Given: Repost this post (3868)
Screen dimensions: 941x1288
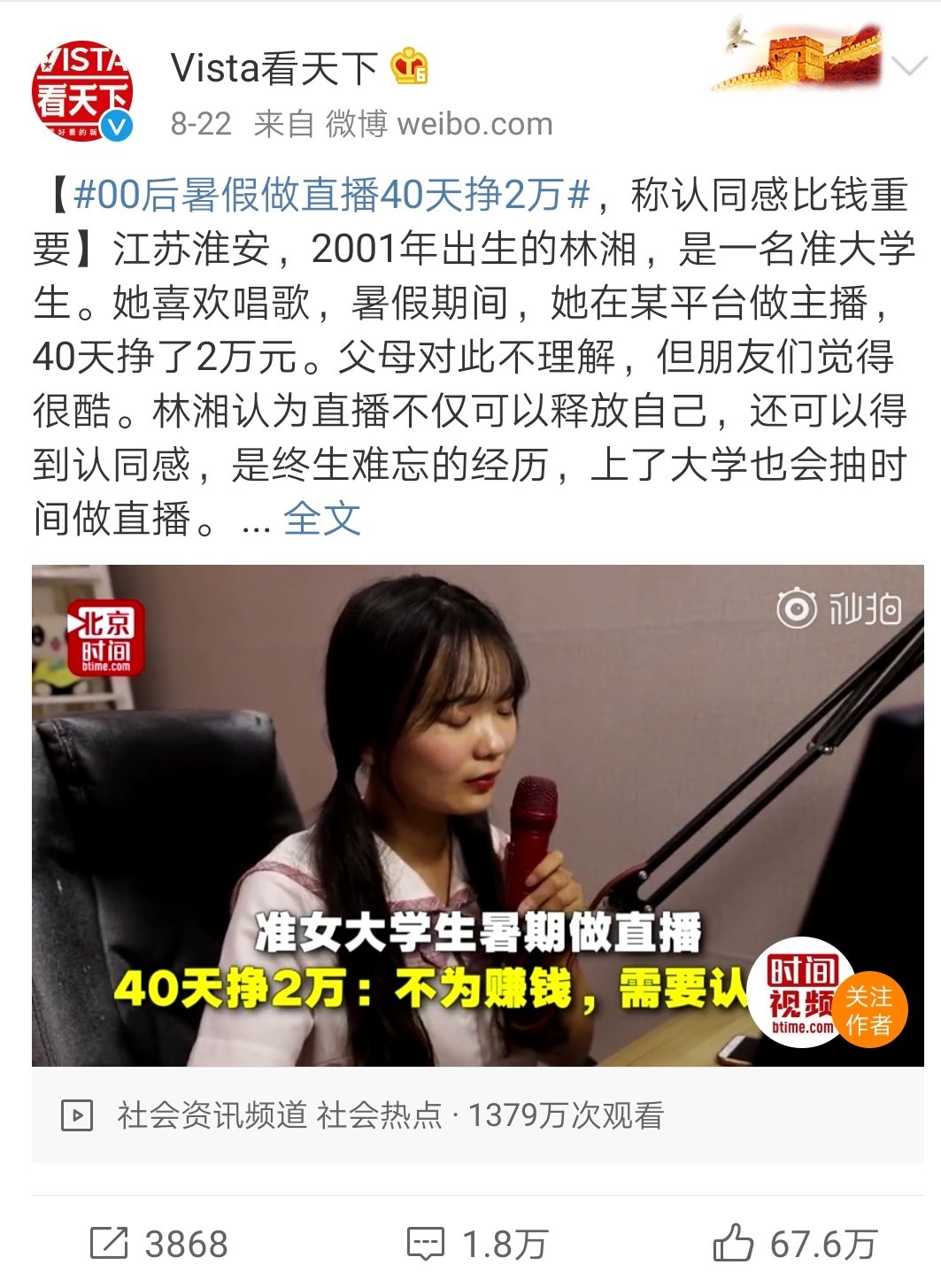Looking at the screenshot, I should coord(159,1244).
